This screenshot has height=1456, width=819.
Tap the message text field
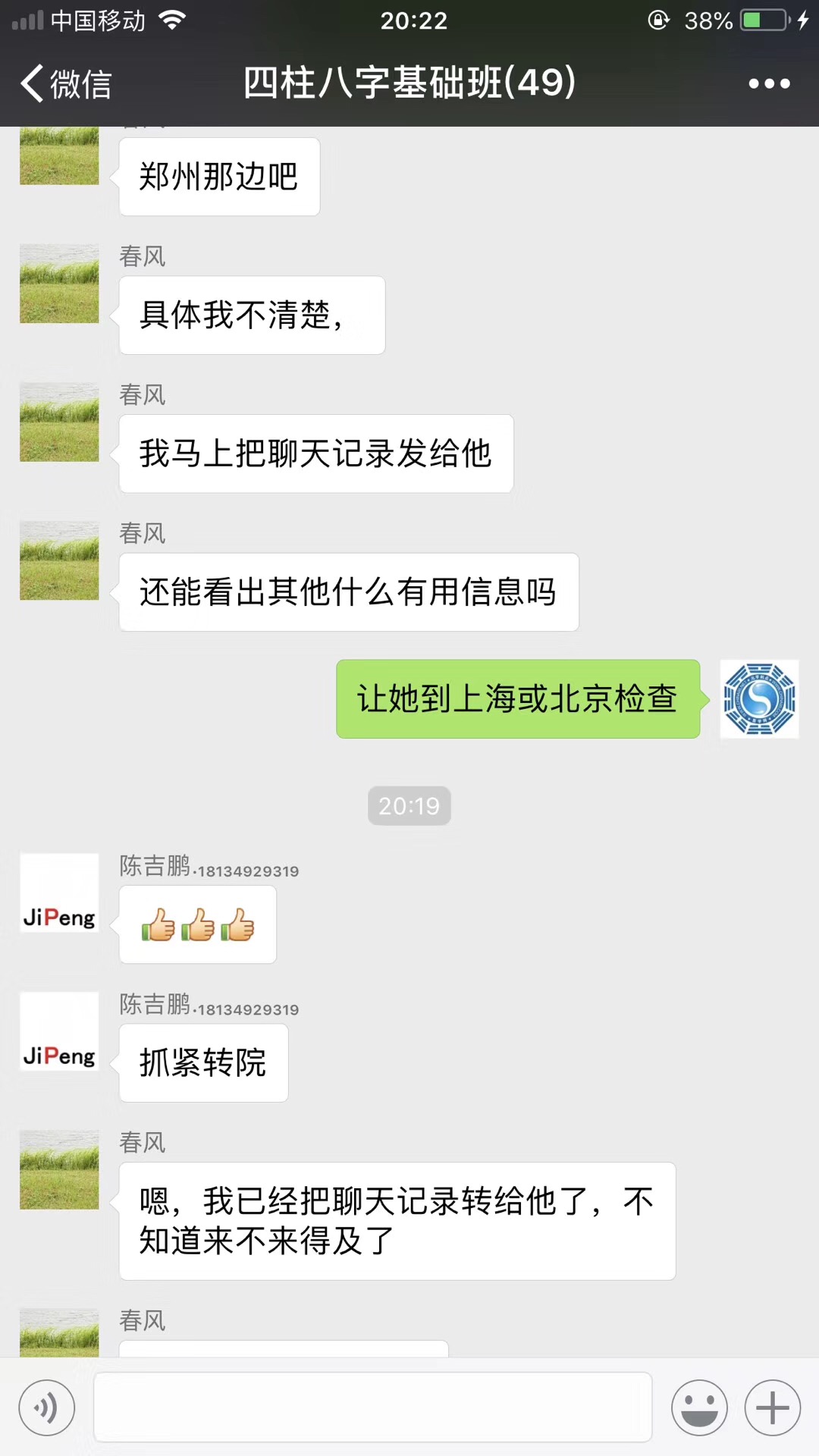click(x=372, y=1407)
